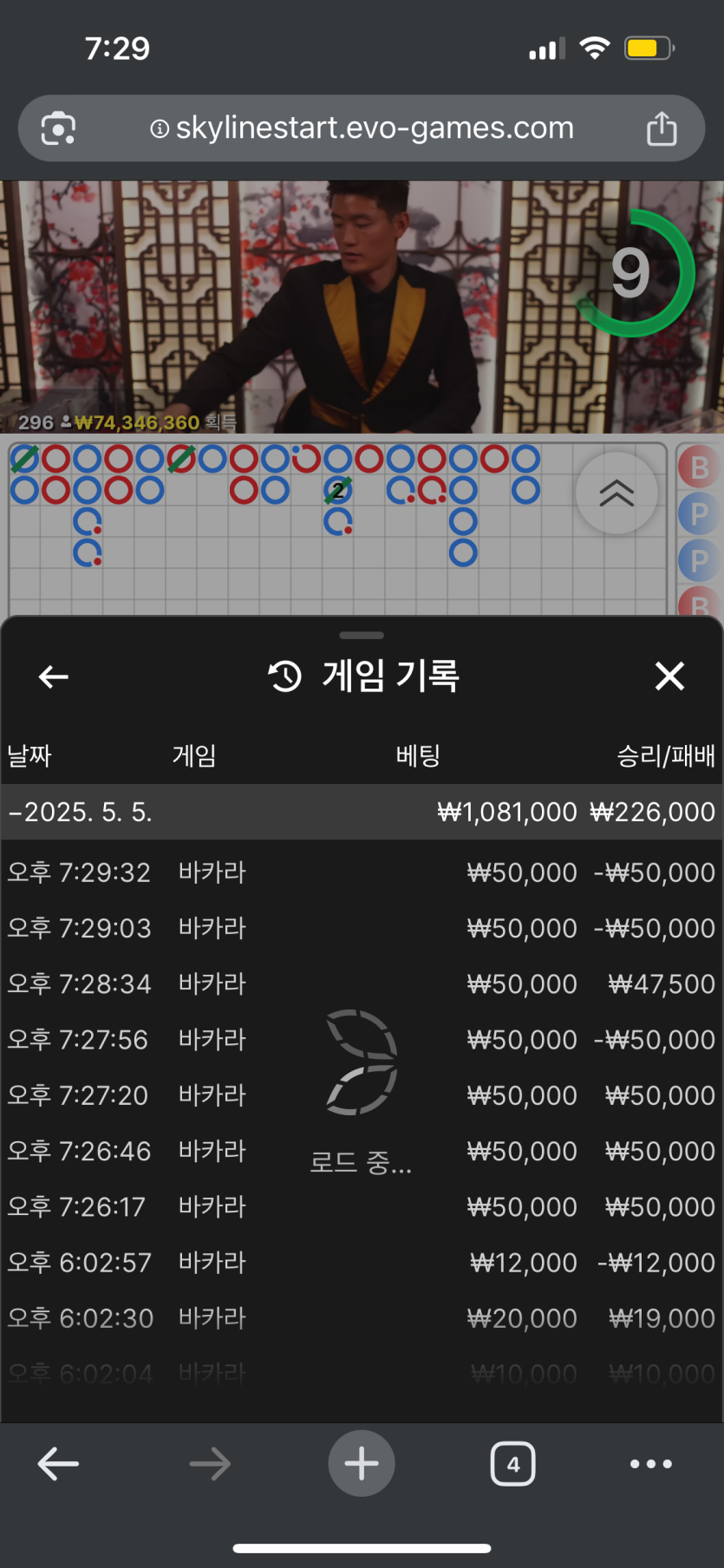This screenshot has height=1568, width=724.
Task: Open the camera search icon in the address bar
Action: 58,128
